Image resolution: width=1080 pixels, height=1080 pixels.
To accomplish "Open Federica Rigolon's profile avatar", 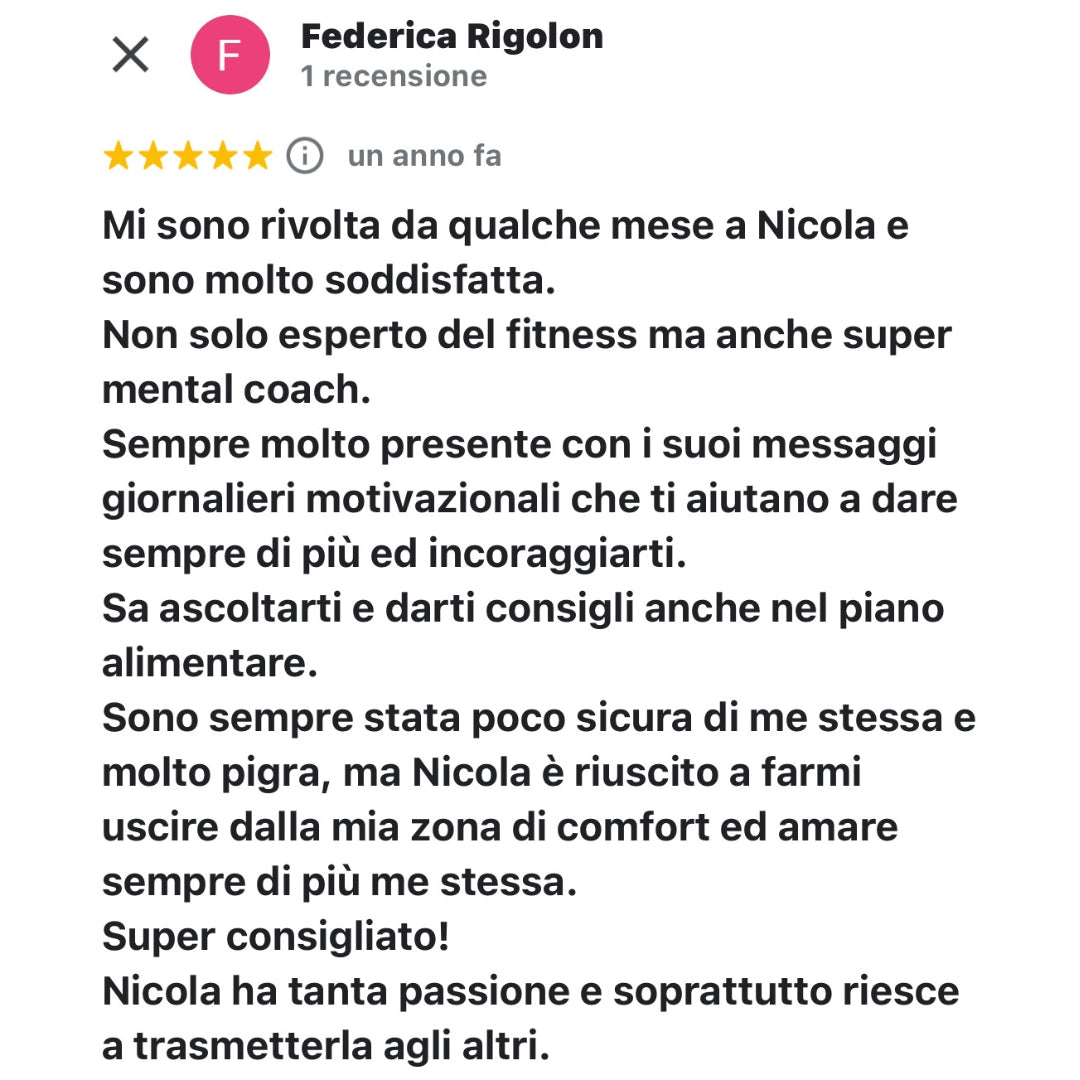I will (230, 55).
